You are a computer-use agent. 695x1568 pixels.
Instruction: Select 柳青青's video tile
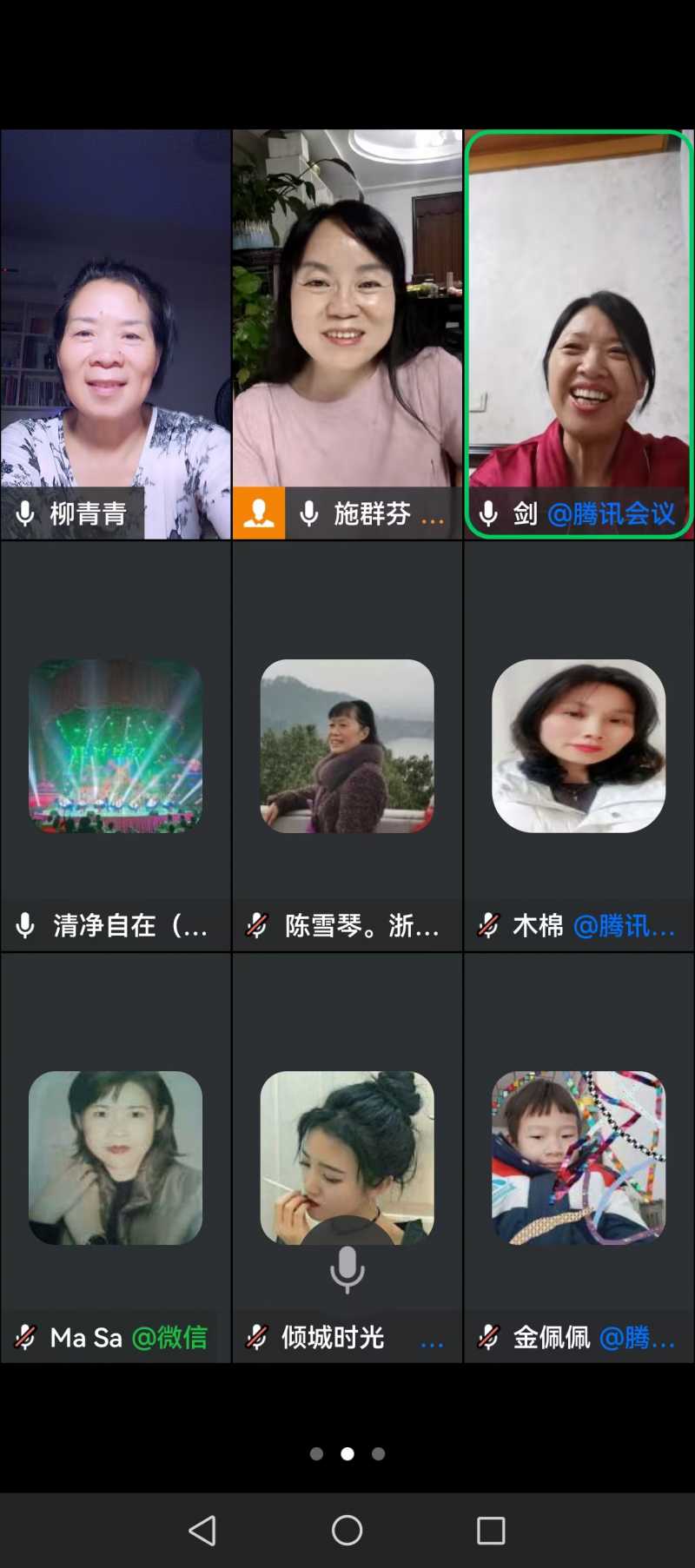pos(116,334)
